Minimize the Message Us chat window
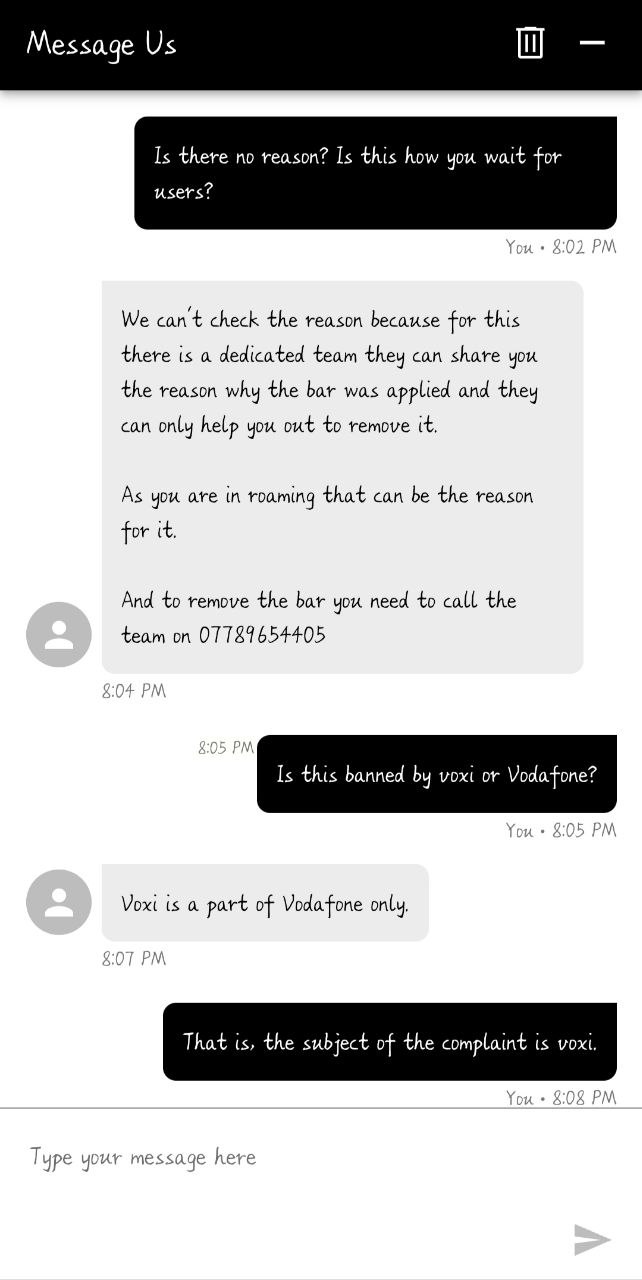 click(592, 43)
